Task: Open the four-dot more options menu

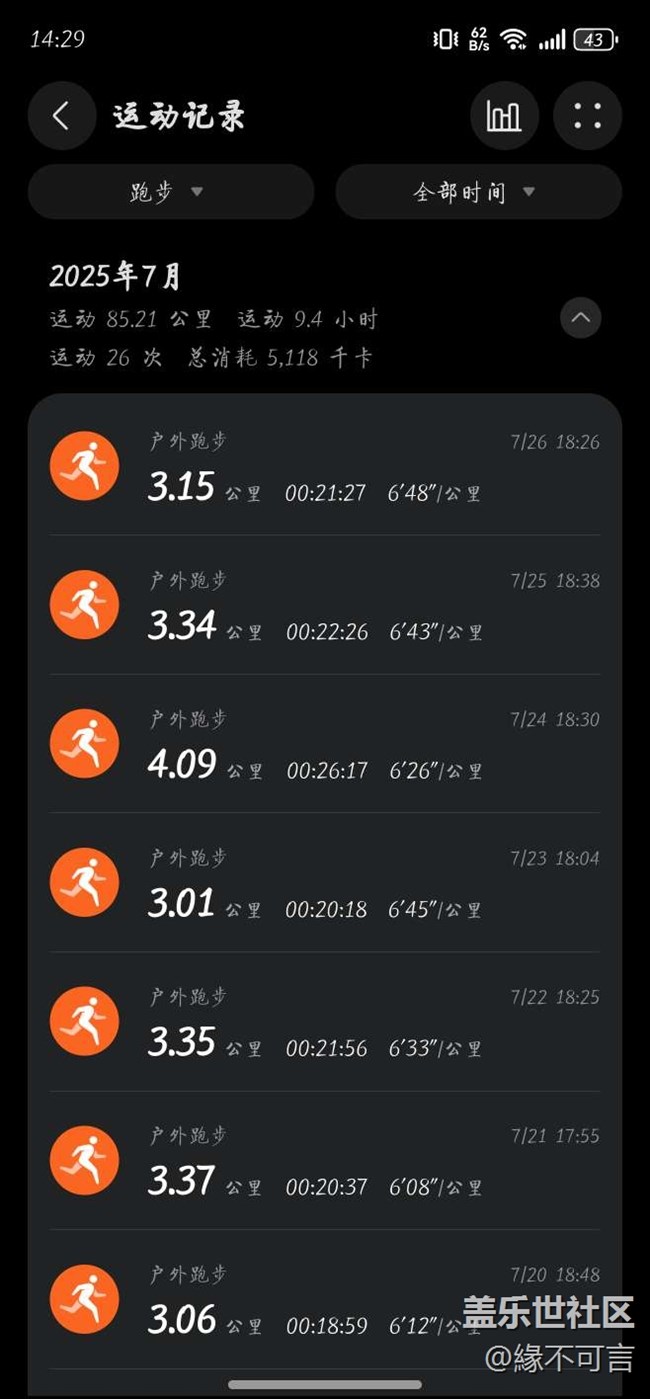Action: tap(588, 116)
